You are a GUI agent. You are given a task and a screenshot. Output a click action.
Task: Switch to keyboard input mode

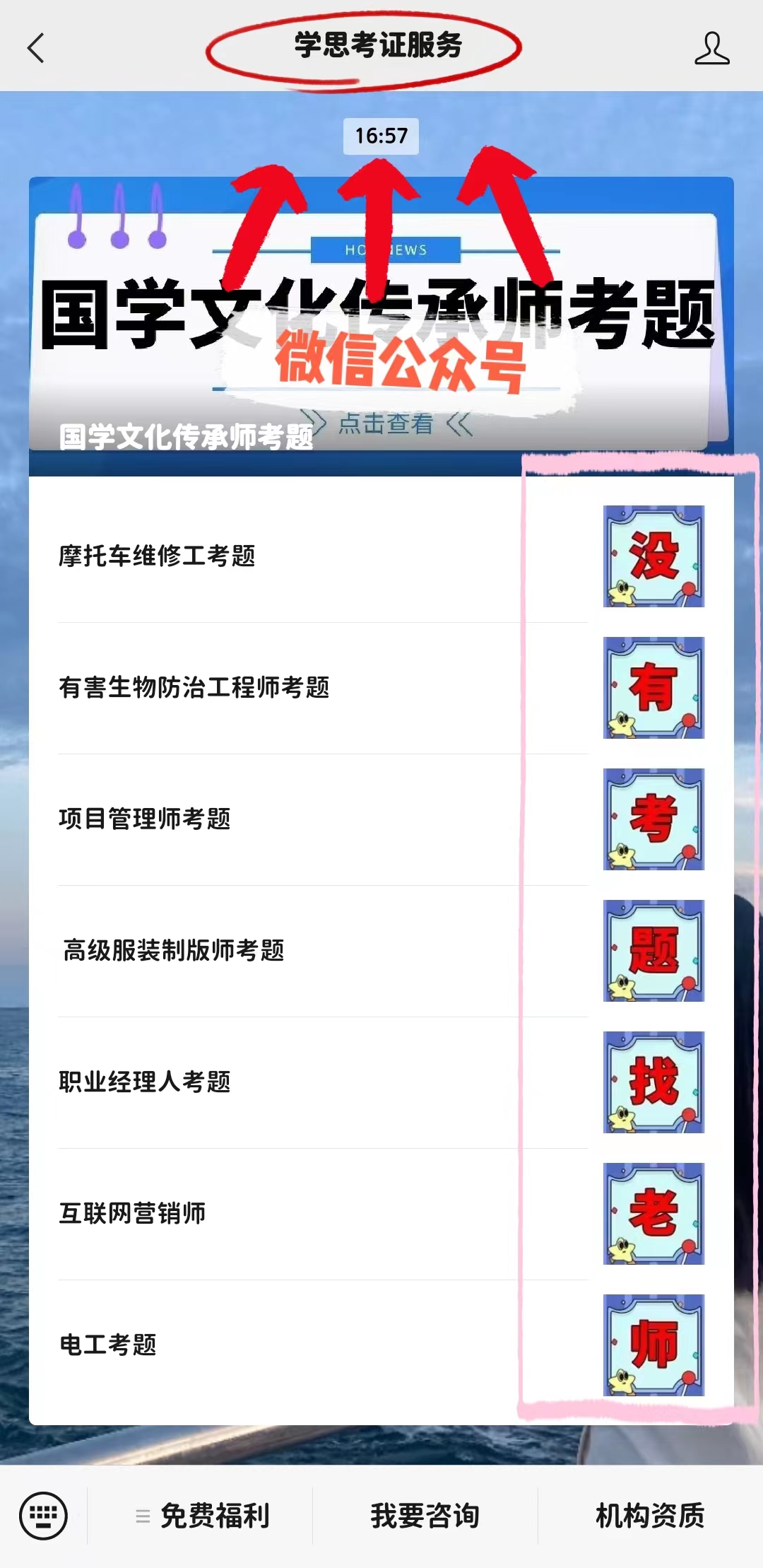pyautogui.click(x=43, y=1516)
